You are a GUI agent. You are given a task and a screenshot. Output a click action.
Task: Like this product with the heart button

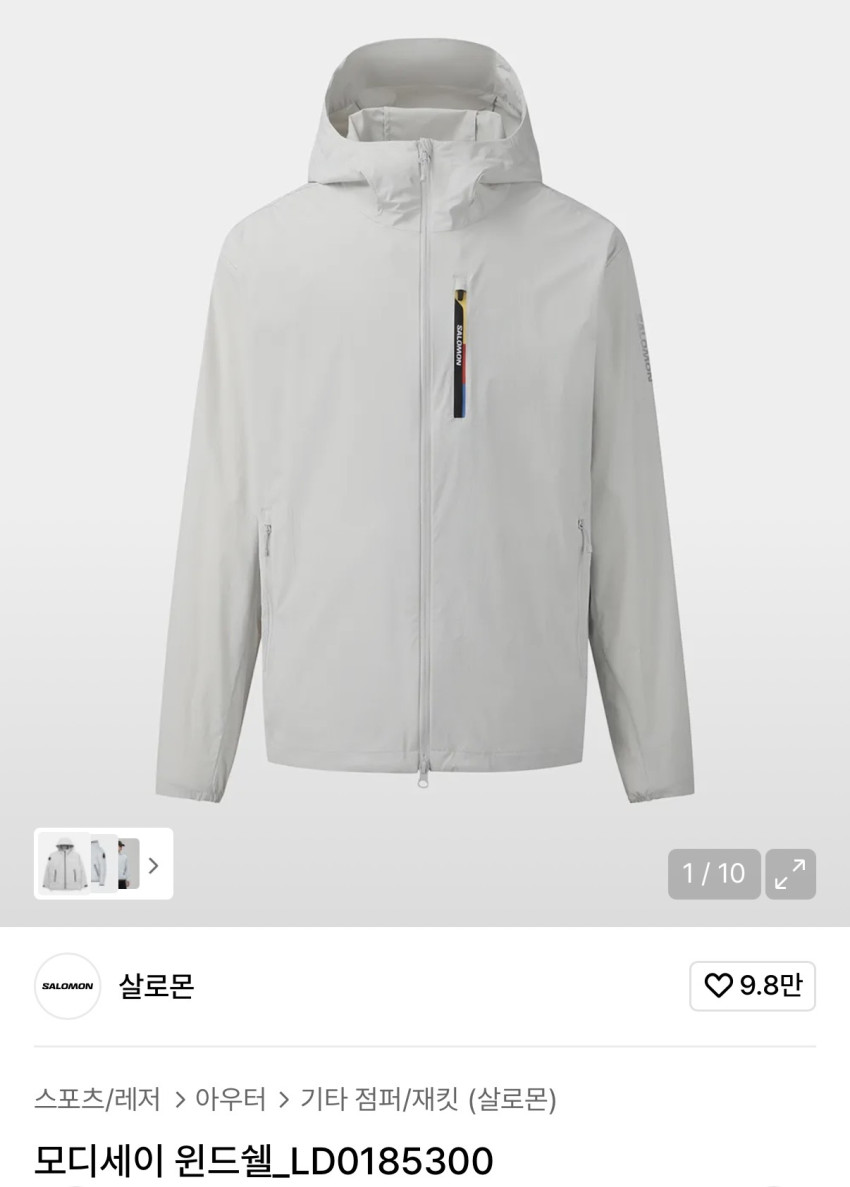tap(752, 986)
